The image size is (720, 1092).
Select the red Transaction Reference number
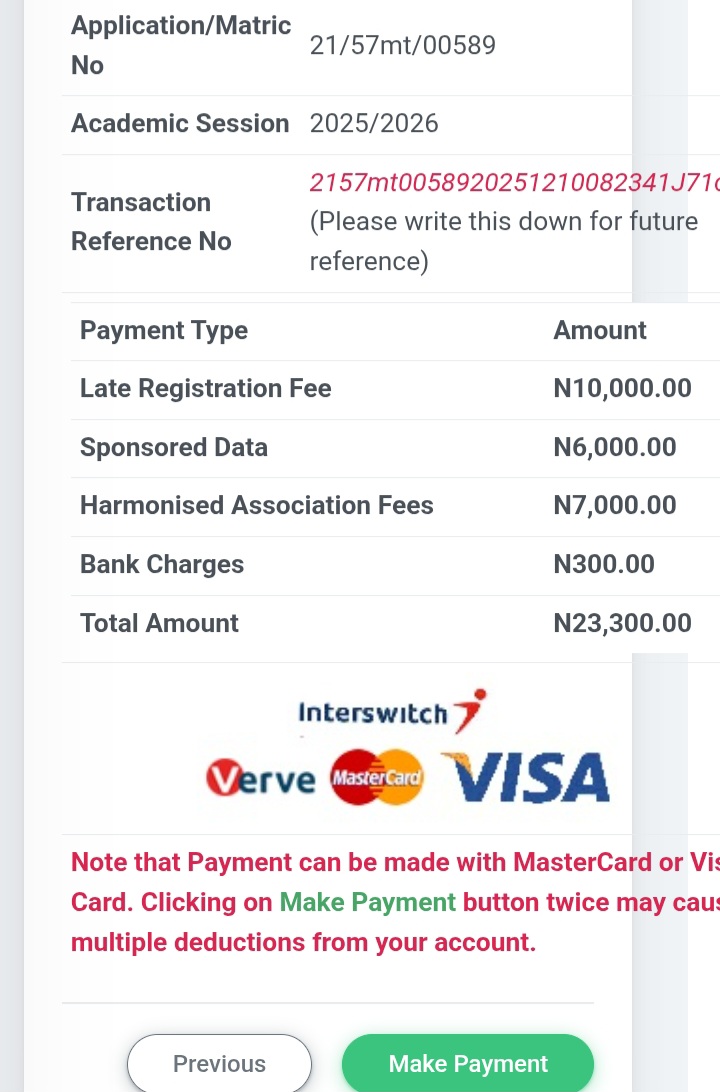pyautogui.click(x=500, y=184)
